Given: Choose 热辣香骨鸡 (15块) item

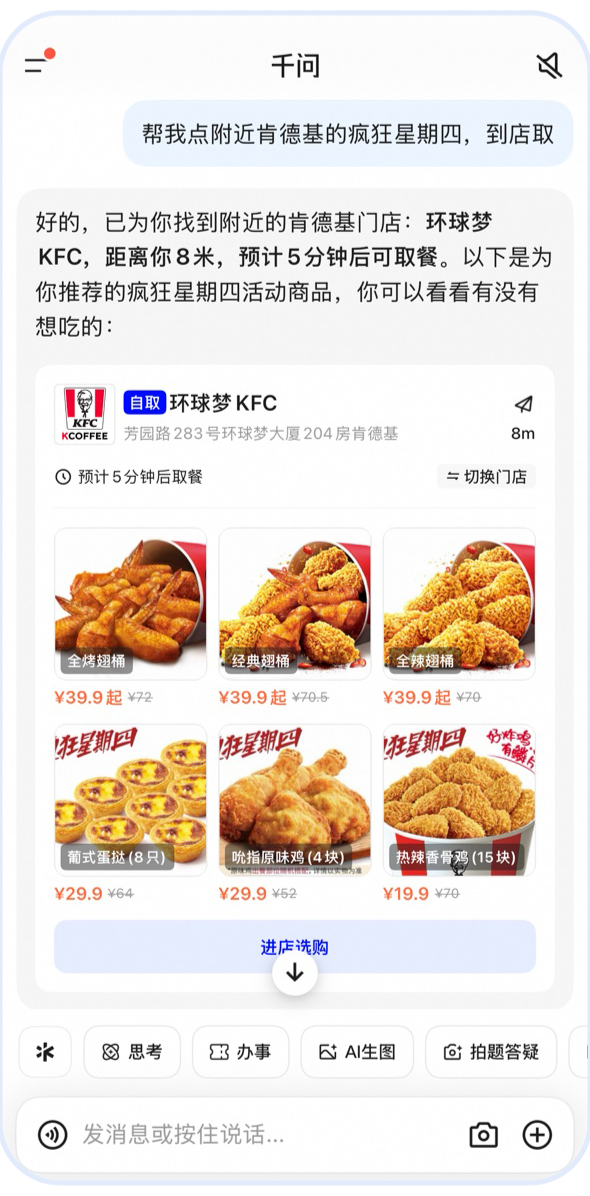Looking at the screenshot, I should tap(459, 800).
